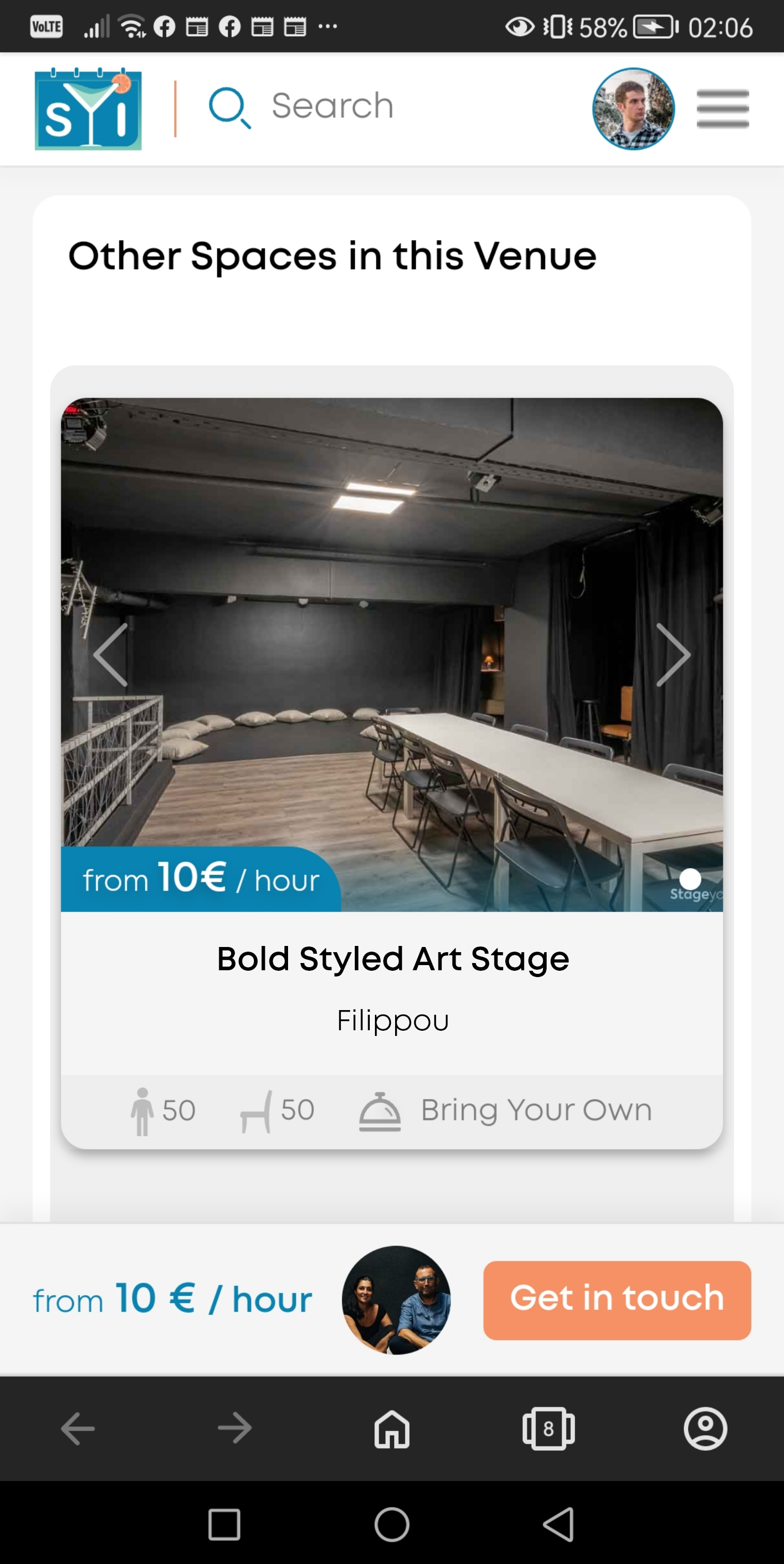Image resolution: width=784 pixels, height=1564 pixels.
Task: Go back in the browser
Action: [78, 1428]
